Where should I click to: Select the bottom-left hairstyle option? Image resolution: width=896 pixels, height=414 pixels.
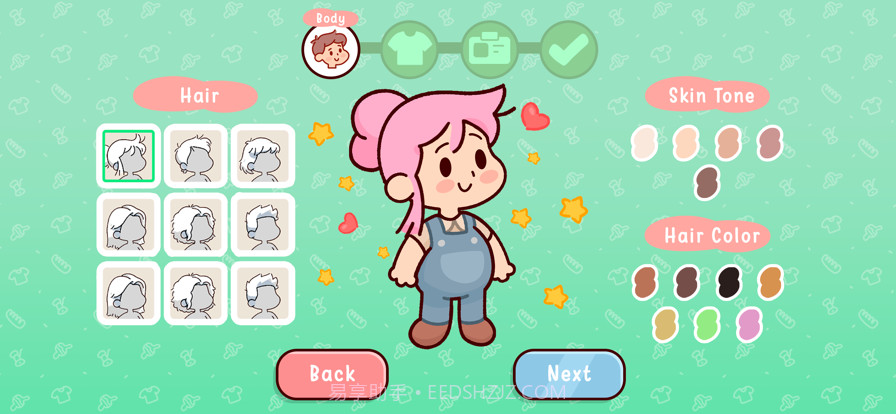coord(128,293)
